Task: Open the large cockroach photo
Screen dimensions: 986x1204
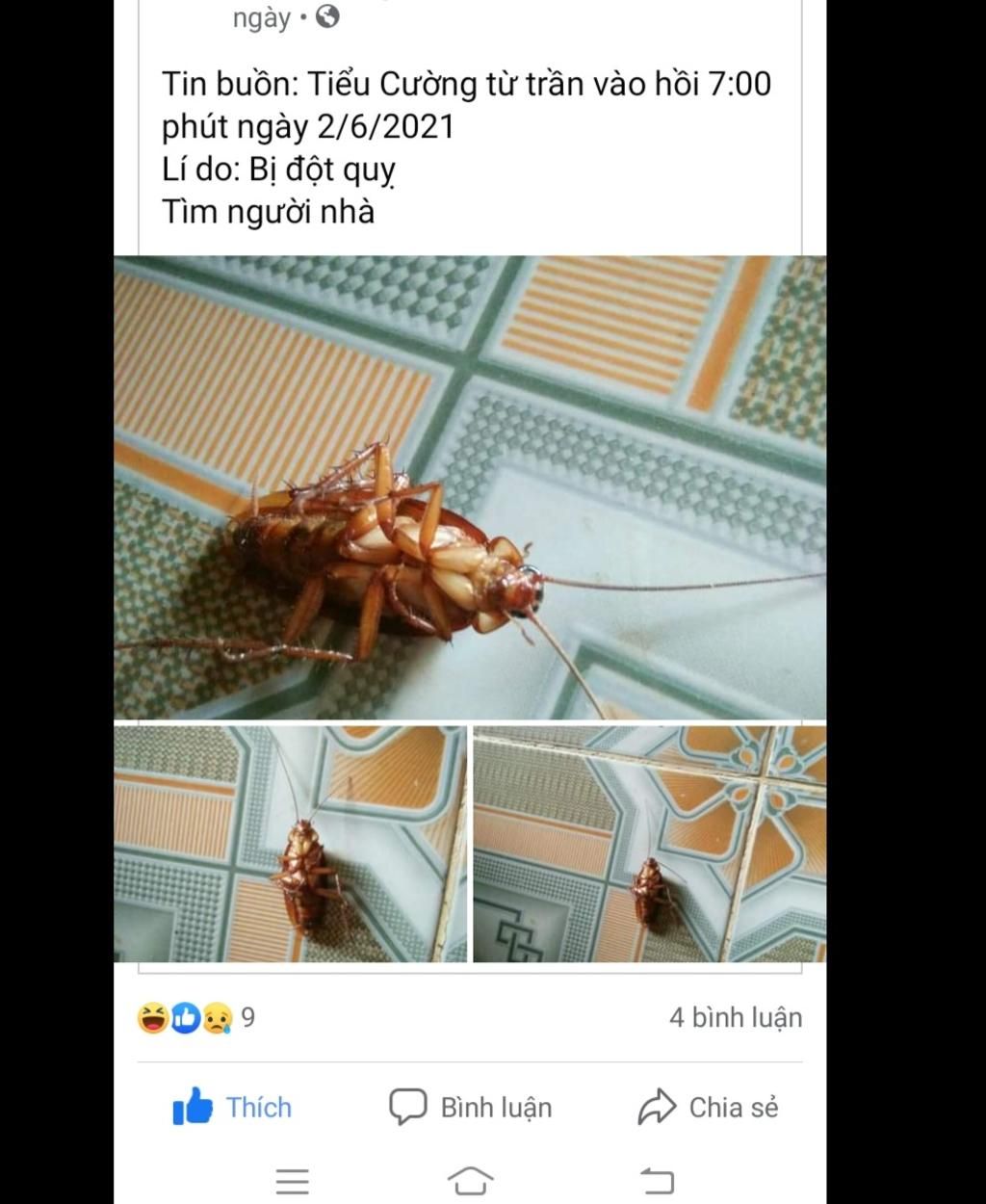Action: point(470,487)
